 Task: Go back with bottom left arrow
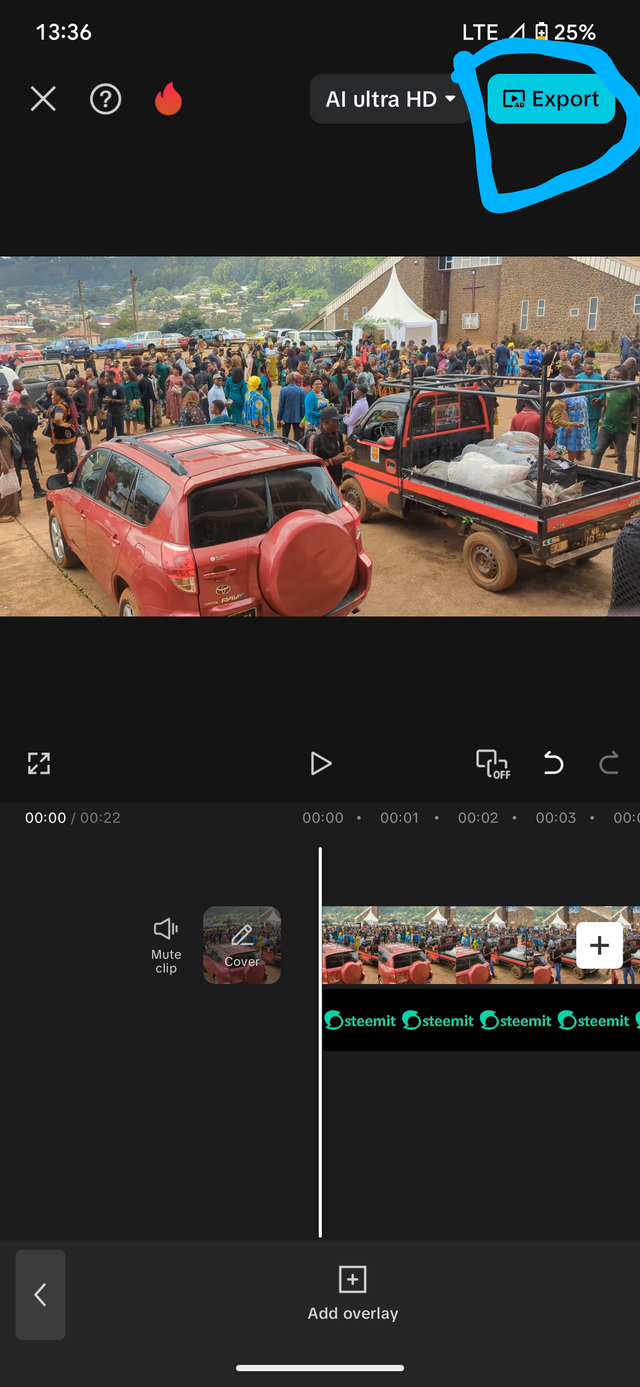[41, 1295]
